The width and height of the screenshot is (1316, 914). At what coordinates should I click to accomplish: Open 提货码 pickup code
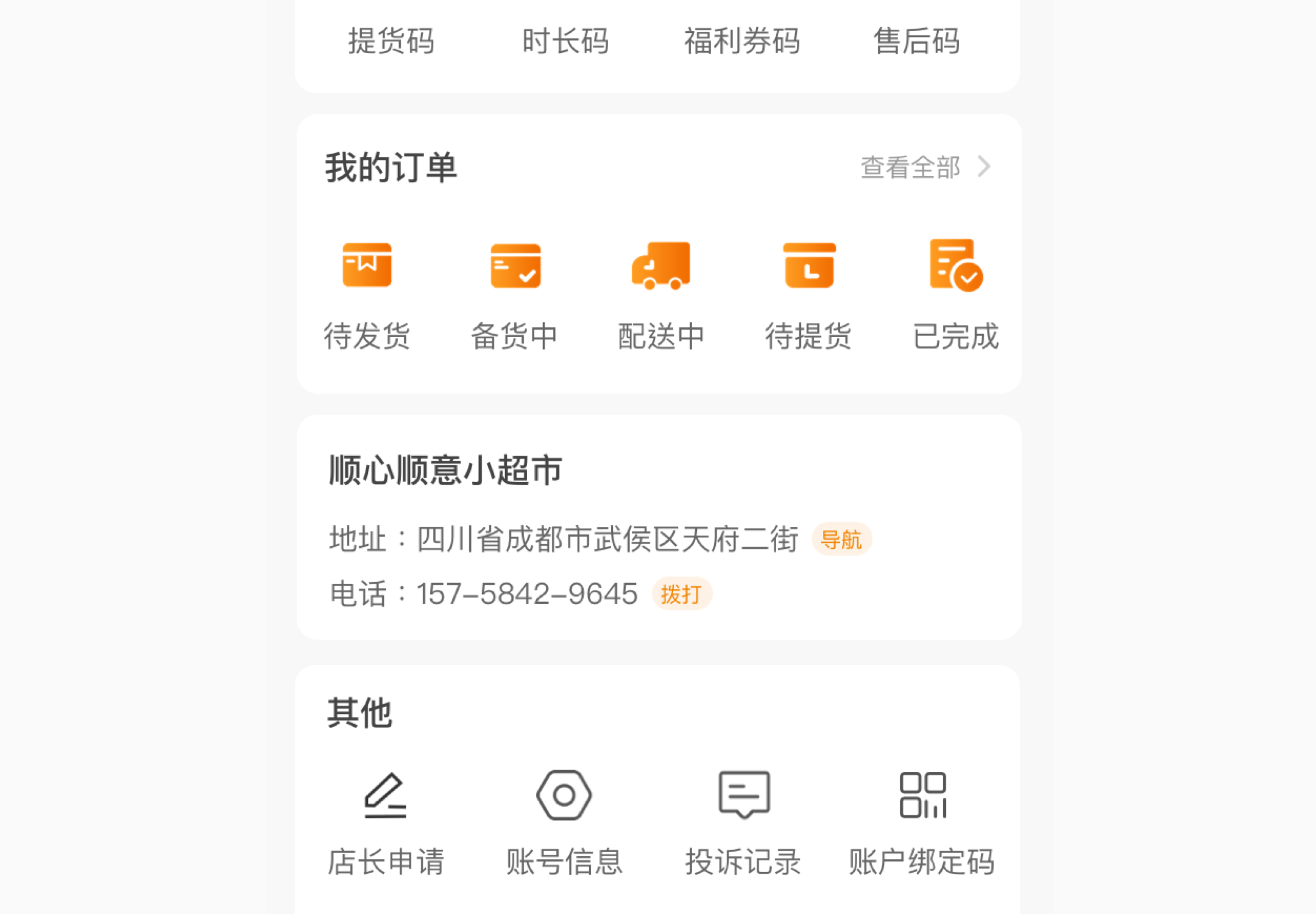click(x=391, y=41)
